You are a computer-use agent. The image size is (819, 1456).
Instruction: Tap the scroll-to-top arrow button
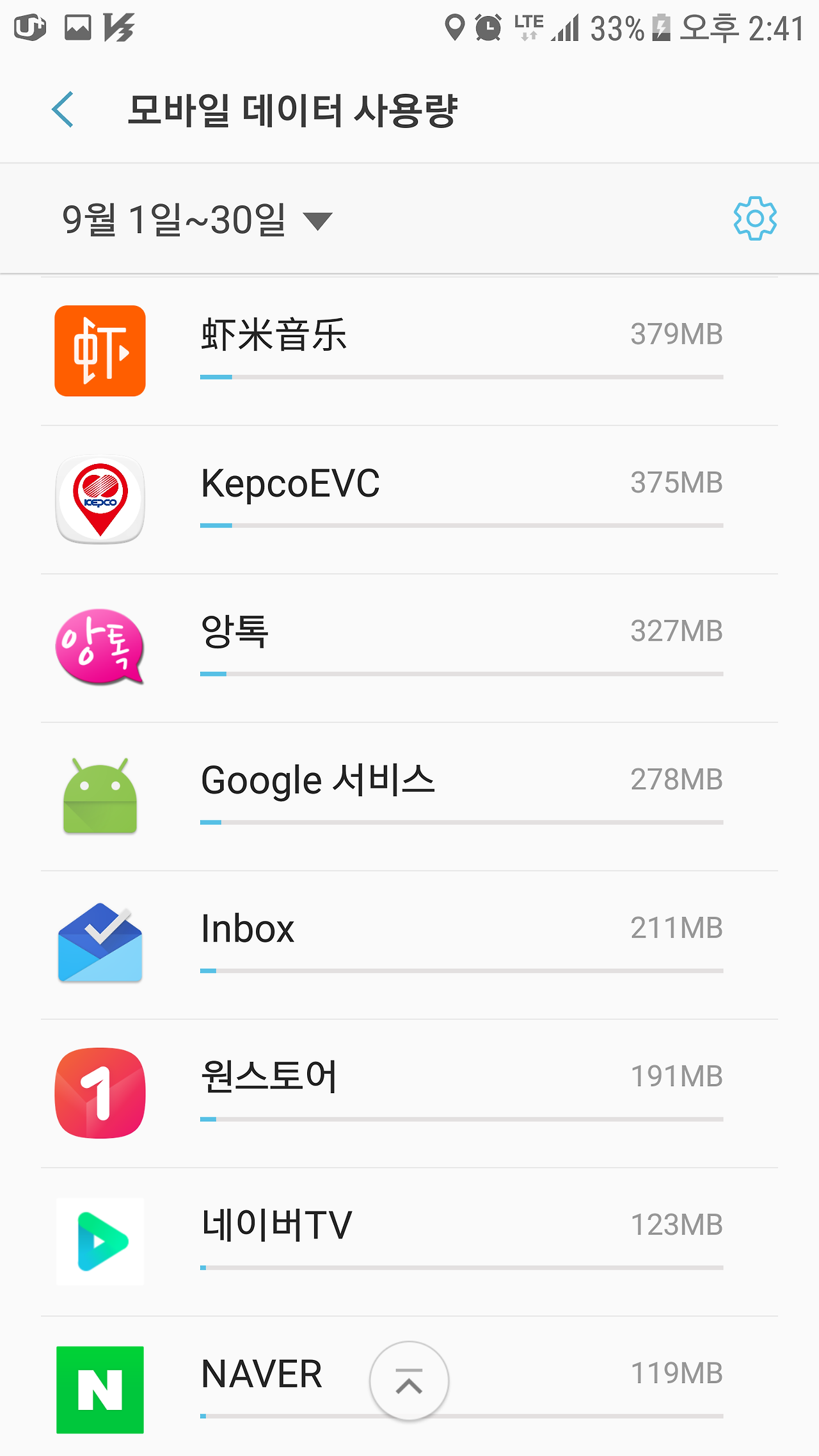(x=409, y=1380)
